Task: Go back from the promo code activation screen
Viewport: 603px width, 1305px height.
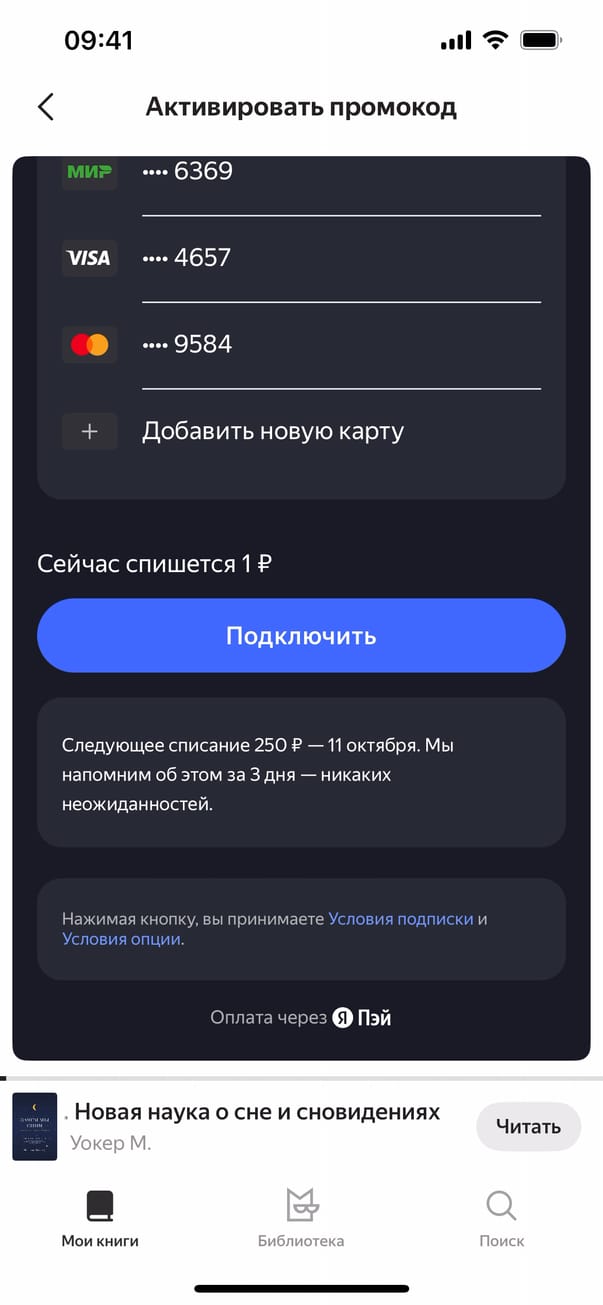Action: 45,107
